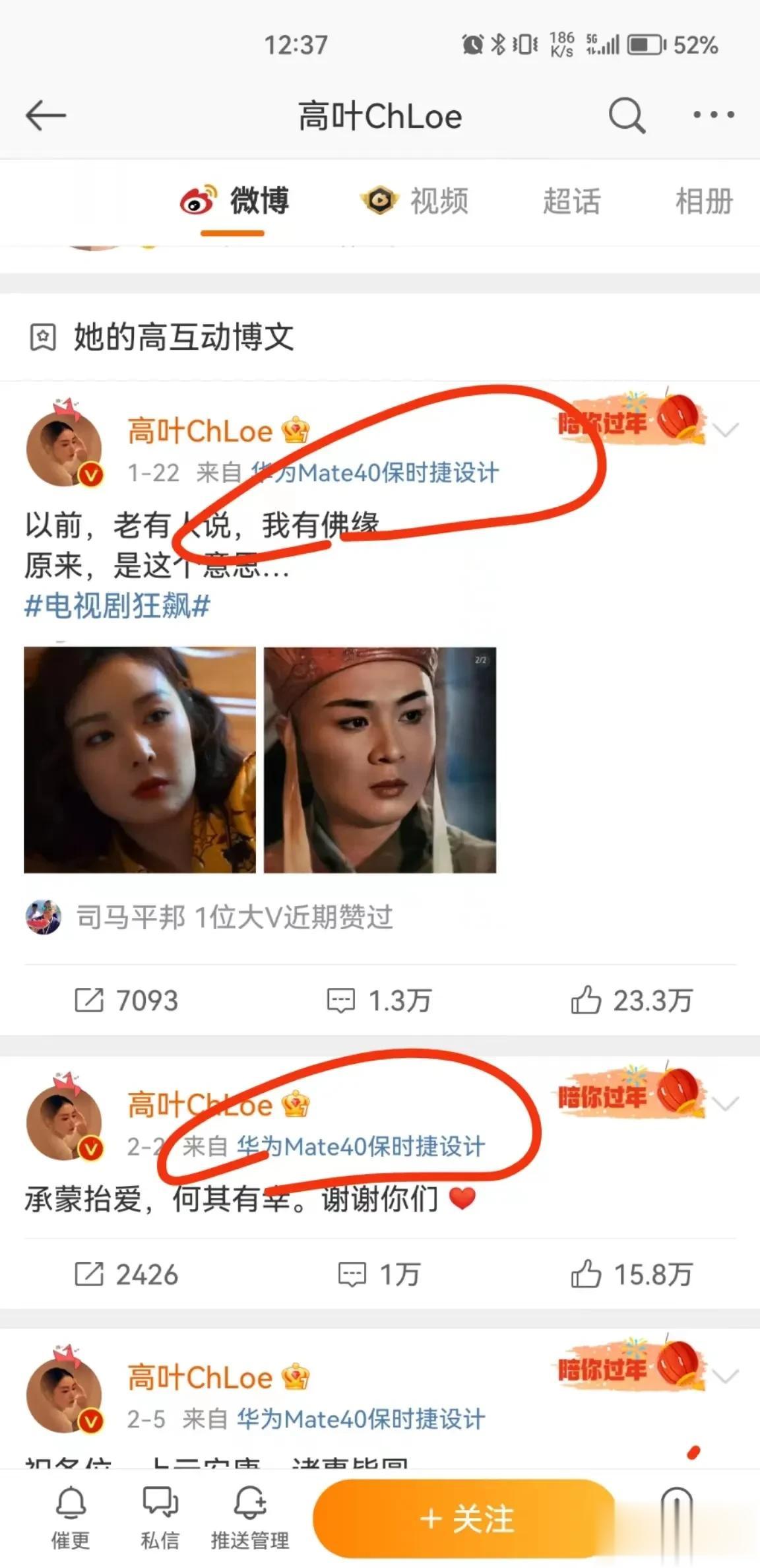View the second photo in 1-22 post
The image size is (760, 1568).
(x=380, y=760)
